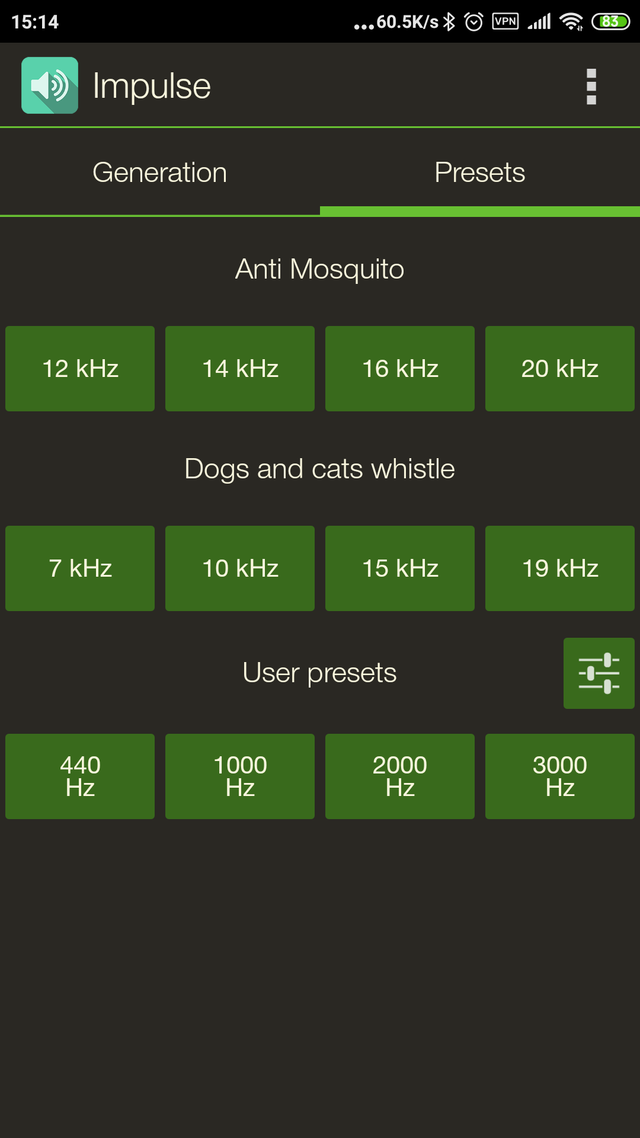Play the 440 Hz user preset
Image resolution: width=640 pixels, height=1138 pixels.
coord(80,776)
